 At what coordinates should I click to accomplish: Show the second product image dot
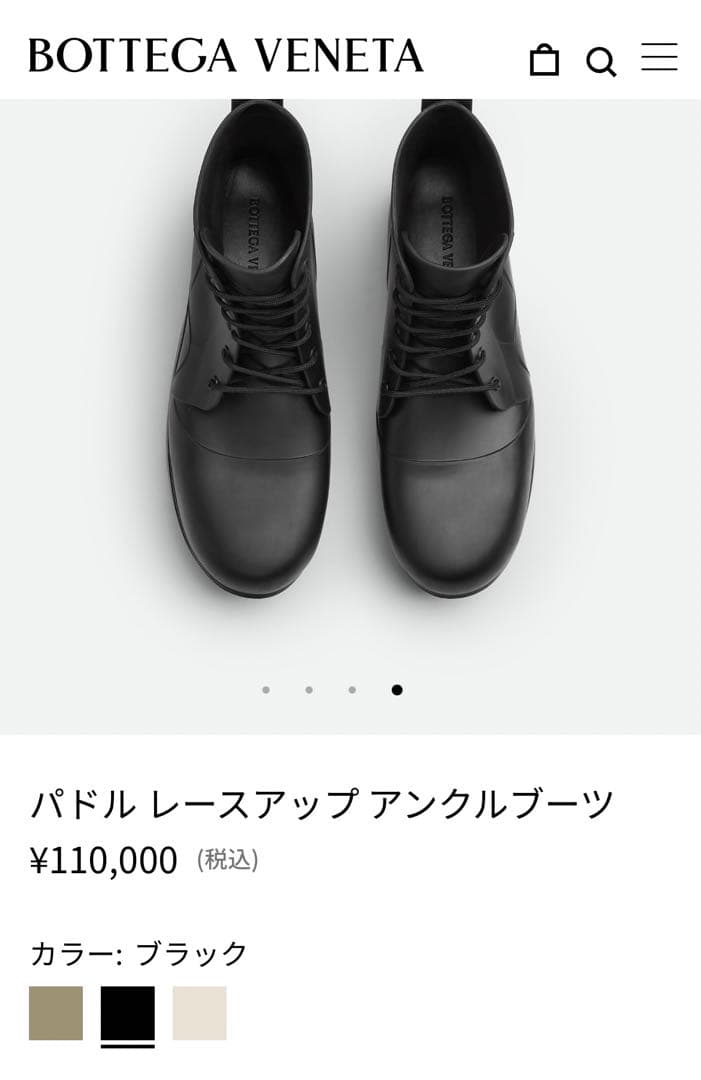[x=309, y=690]
